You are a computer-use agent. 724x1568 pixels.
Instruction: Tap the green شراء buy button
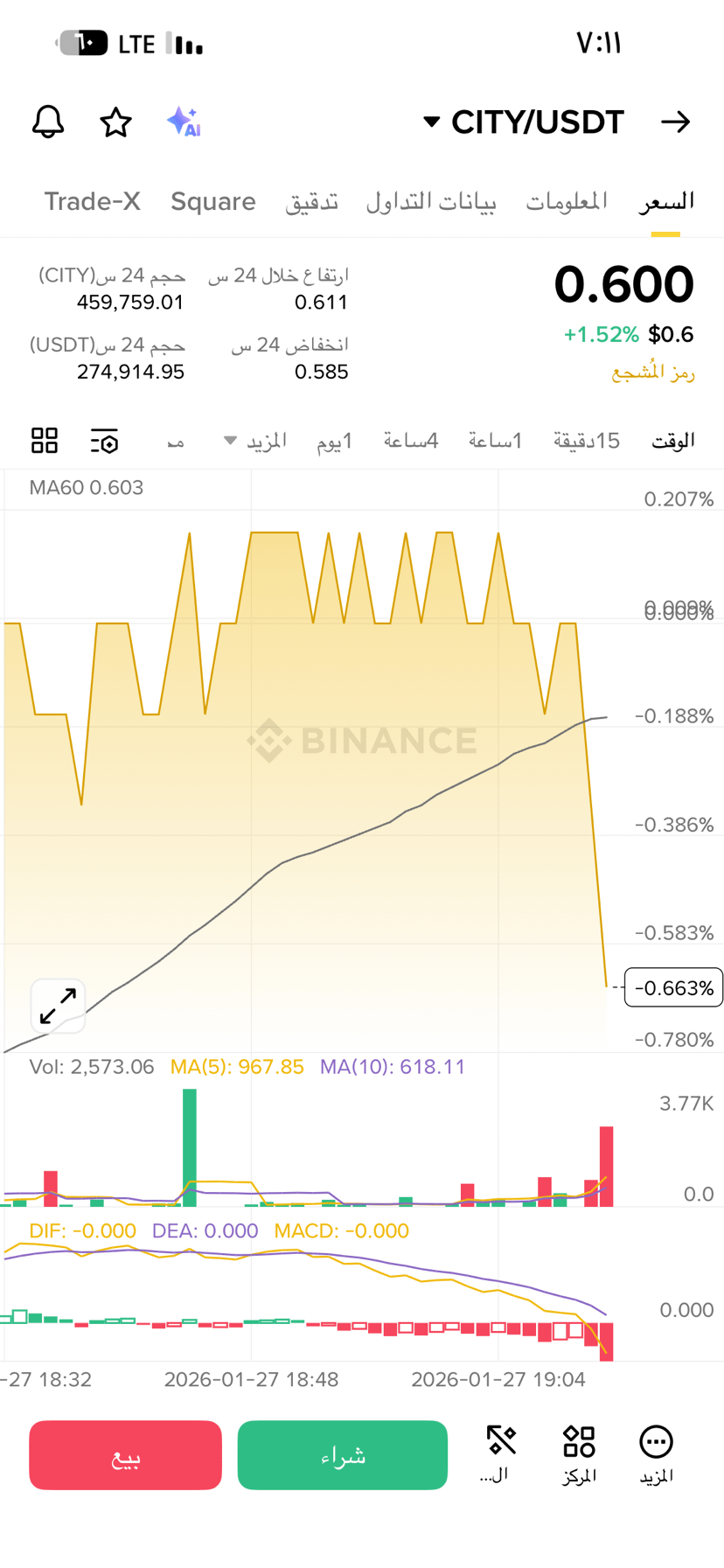tap(343, 1455)
